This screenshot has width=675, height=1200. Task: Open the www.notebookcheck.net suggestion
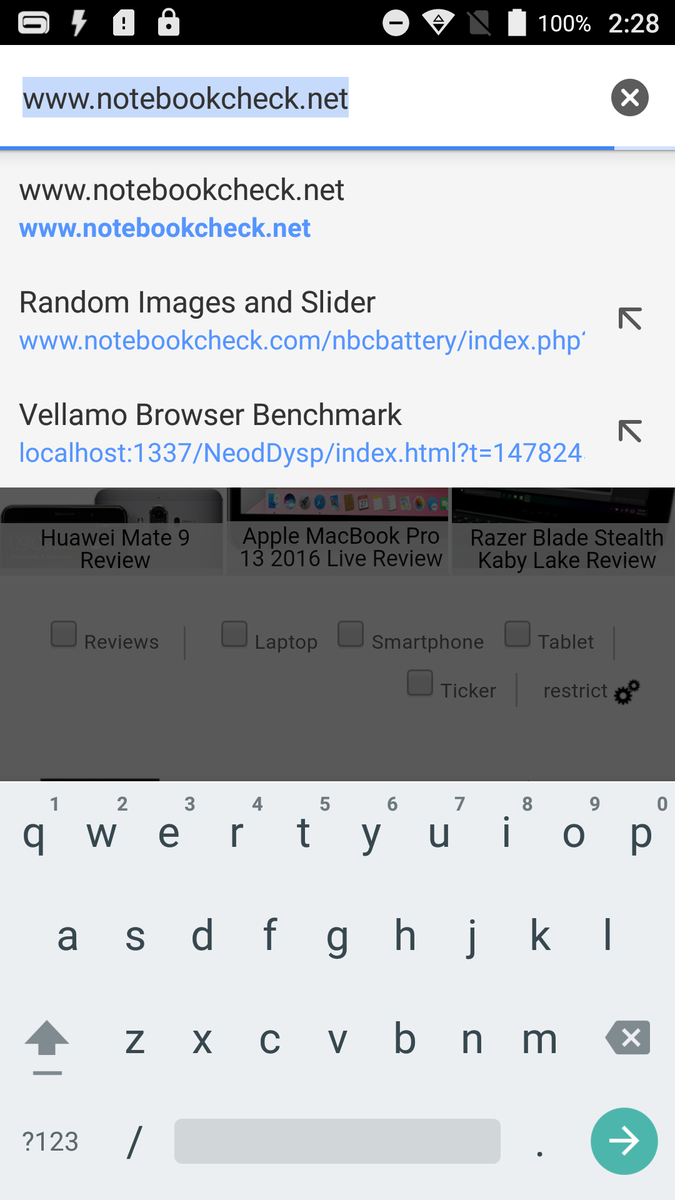337,208
